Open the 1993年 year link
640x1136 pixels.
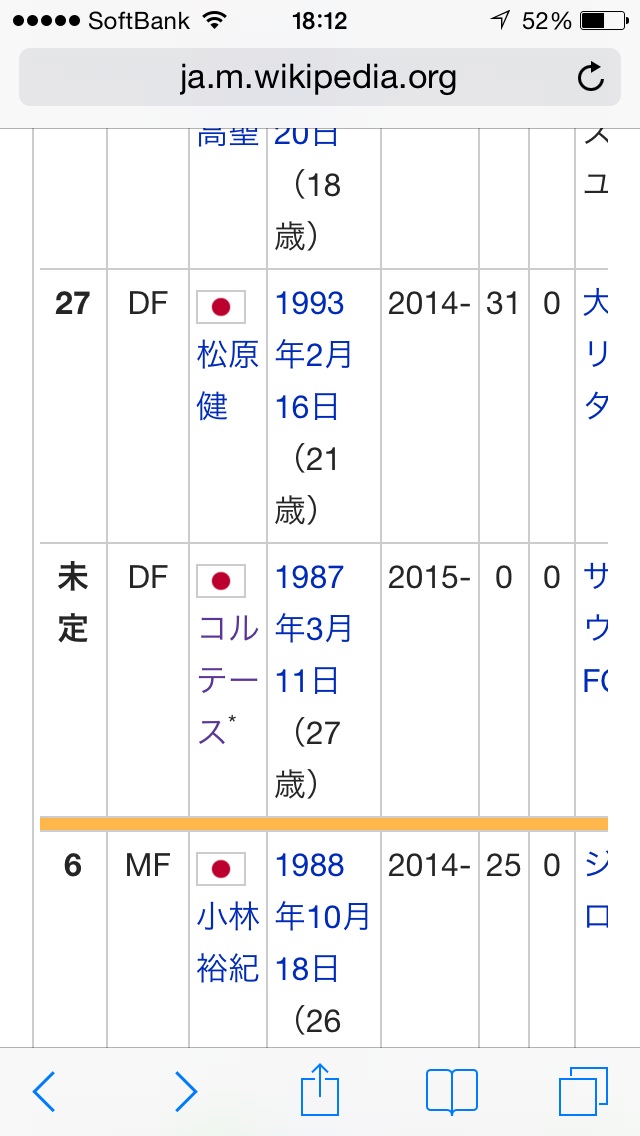310,303
